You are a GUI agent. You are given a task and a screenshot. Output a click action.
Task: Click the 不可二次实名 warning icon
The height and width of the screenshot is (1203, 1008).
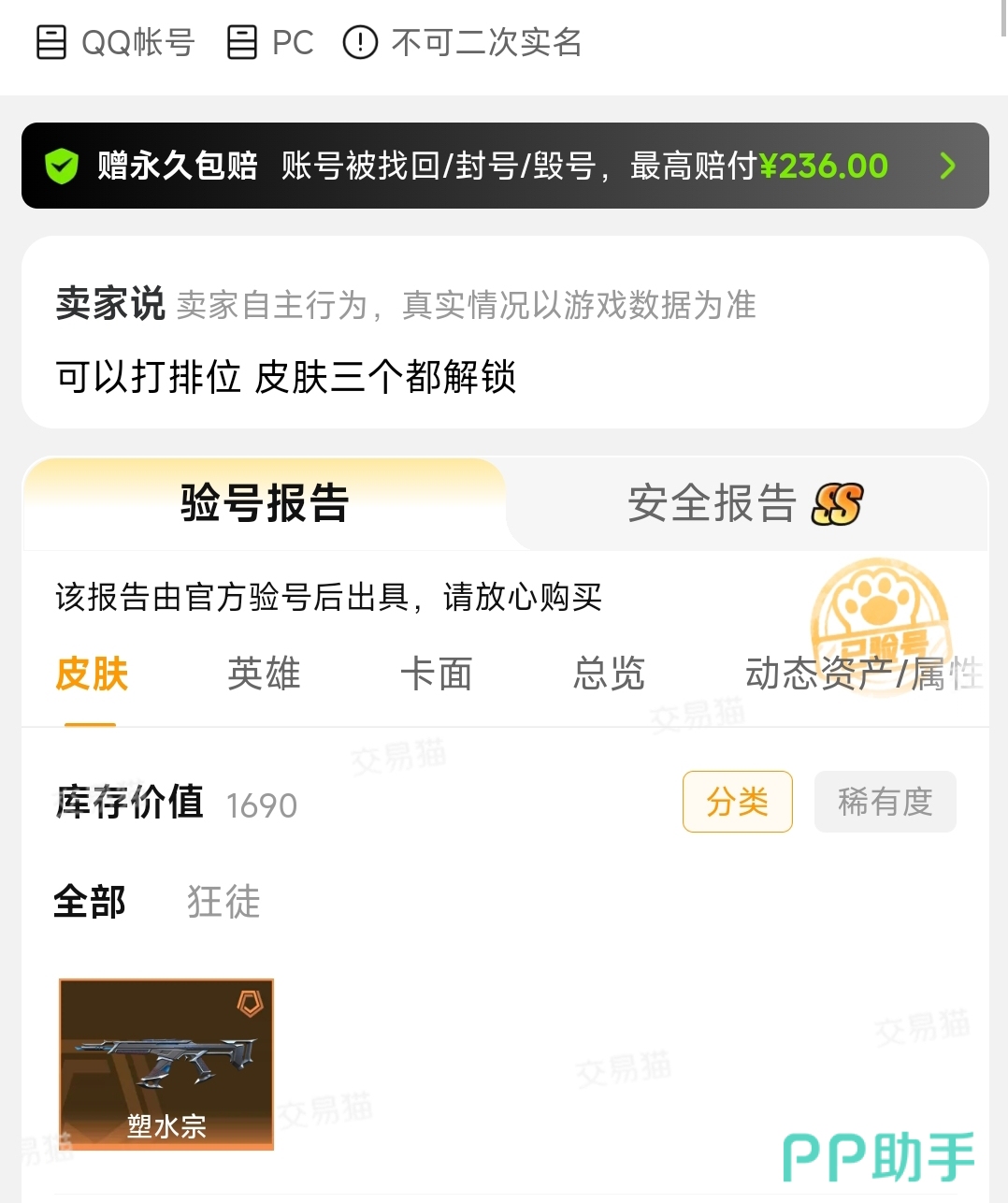tap(360, 42)
